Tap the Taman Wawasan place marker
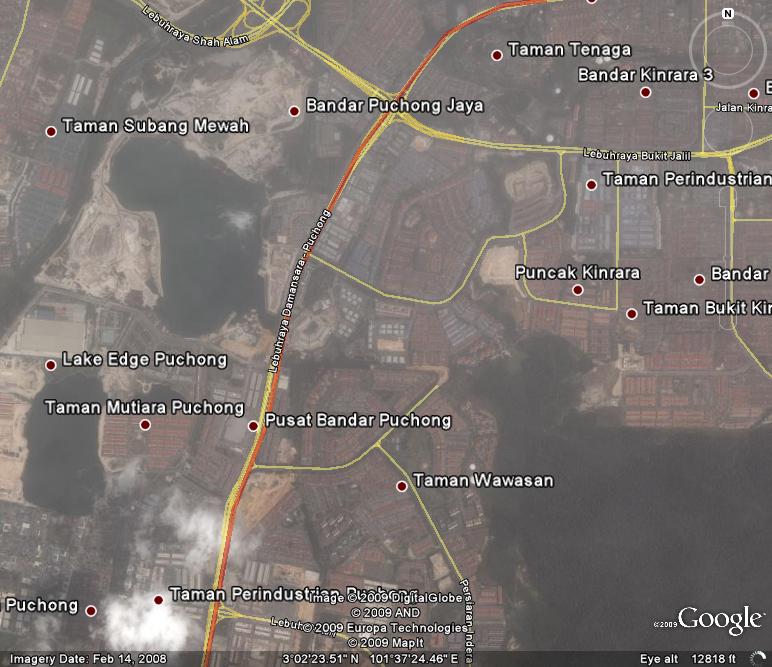This screenshot has width=772, height=667. click(401, 486)
